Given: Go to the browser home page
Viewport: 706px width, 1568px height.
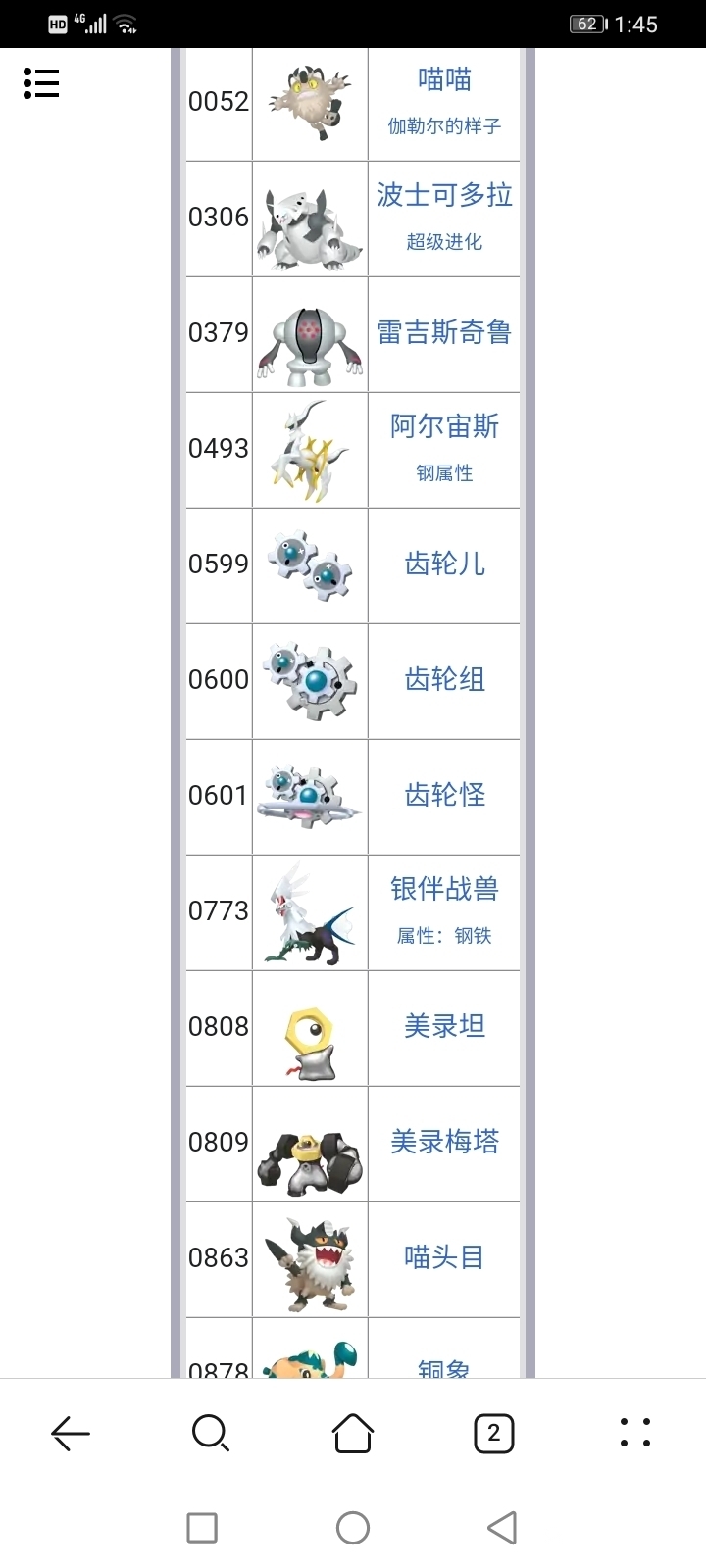Looking at the screenshot, I should pos(353,1433).
